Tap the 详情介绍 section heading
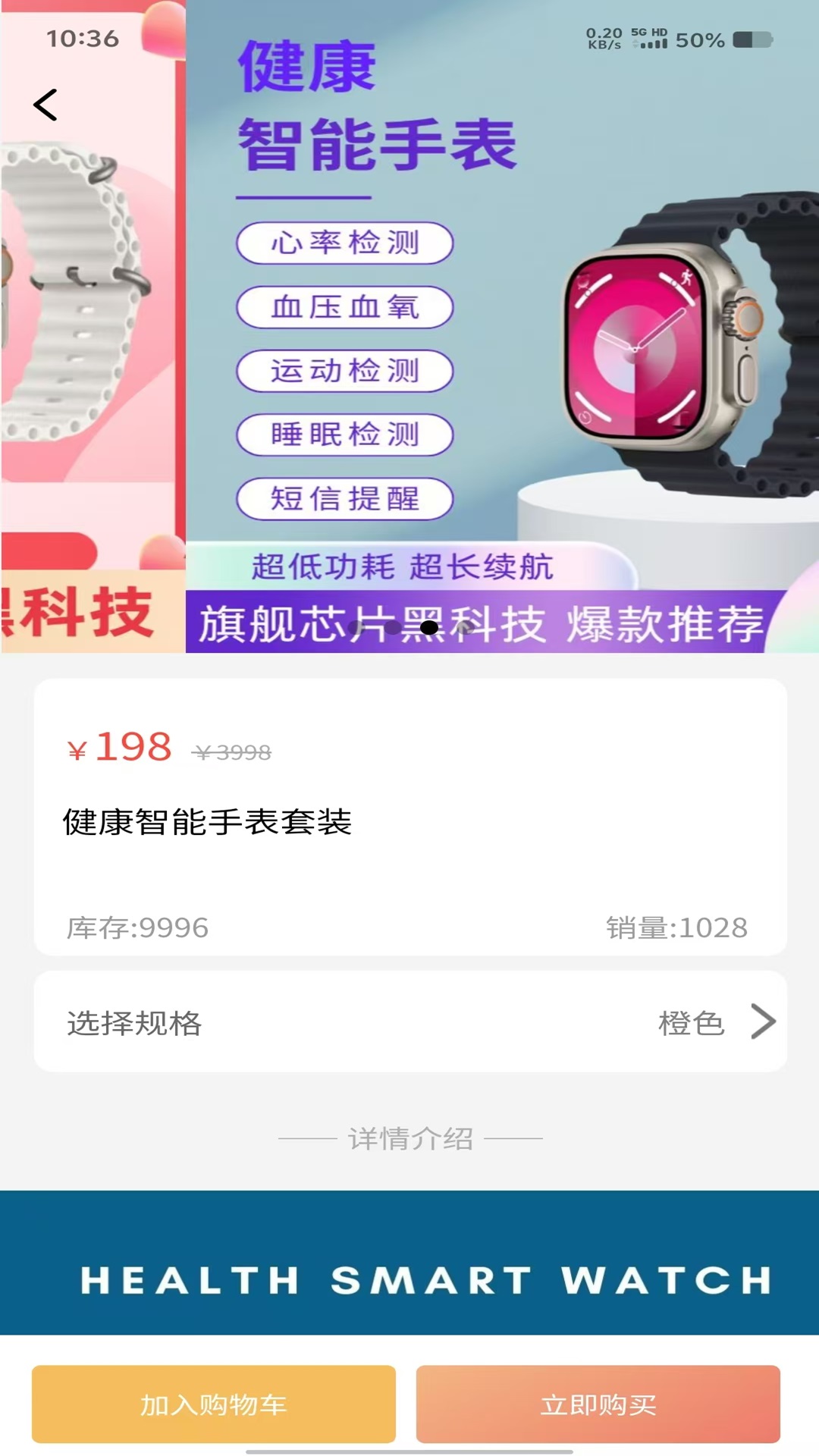Viewport: 819px width, 1456px height. coord(409,1137)
